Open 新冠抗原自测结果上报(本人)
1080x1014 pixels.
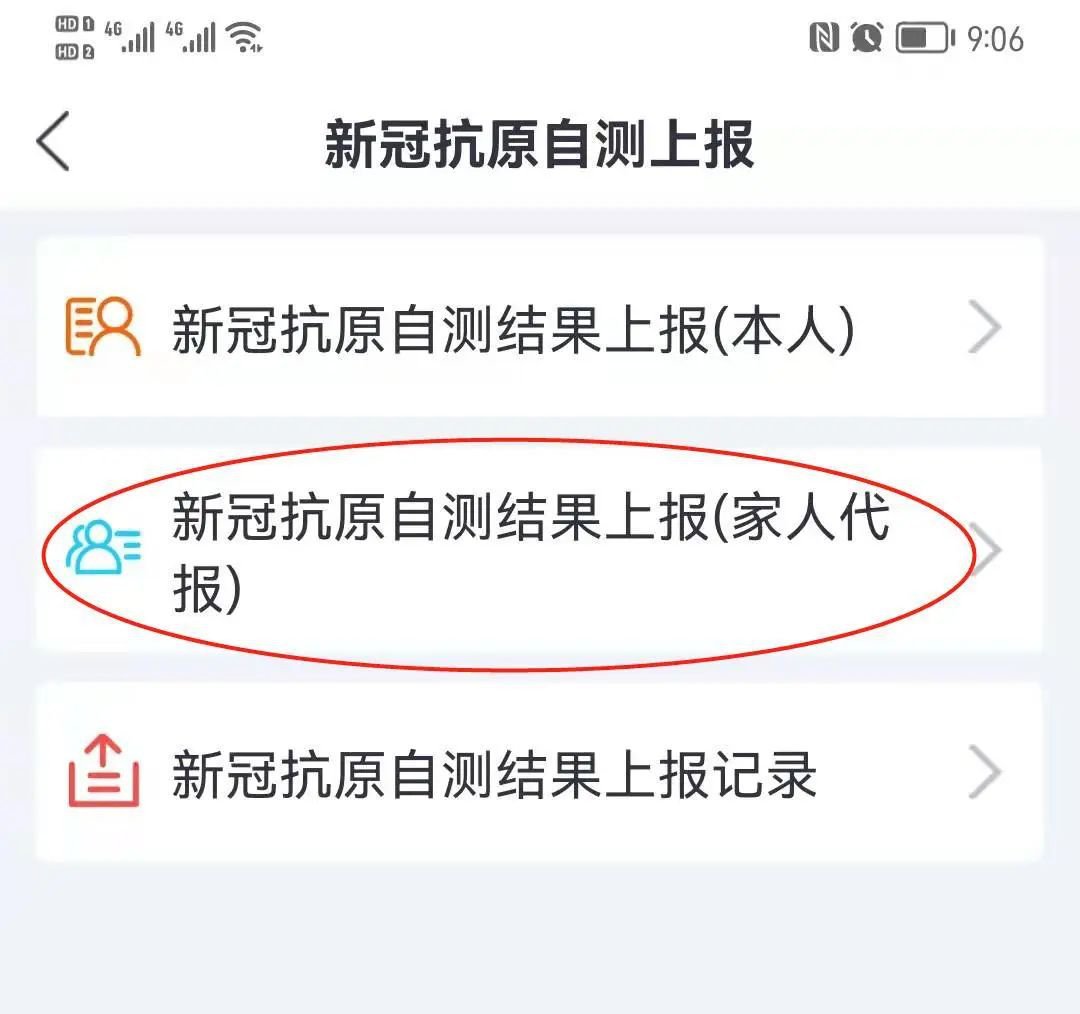(x=540, y=328)
